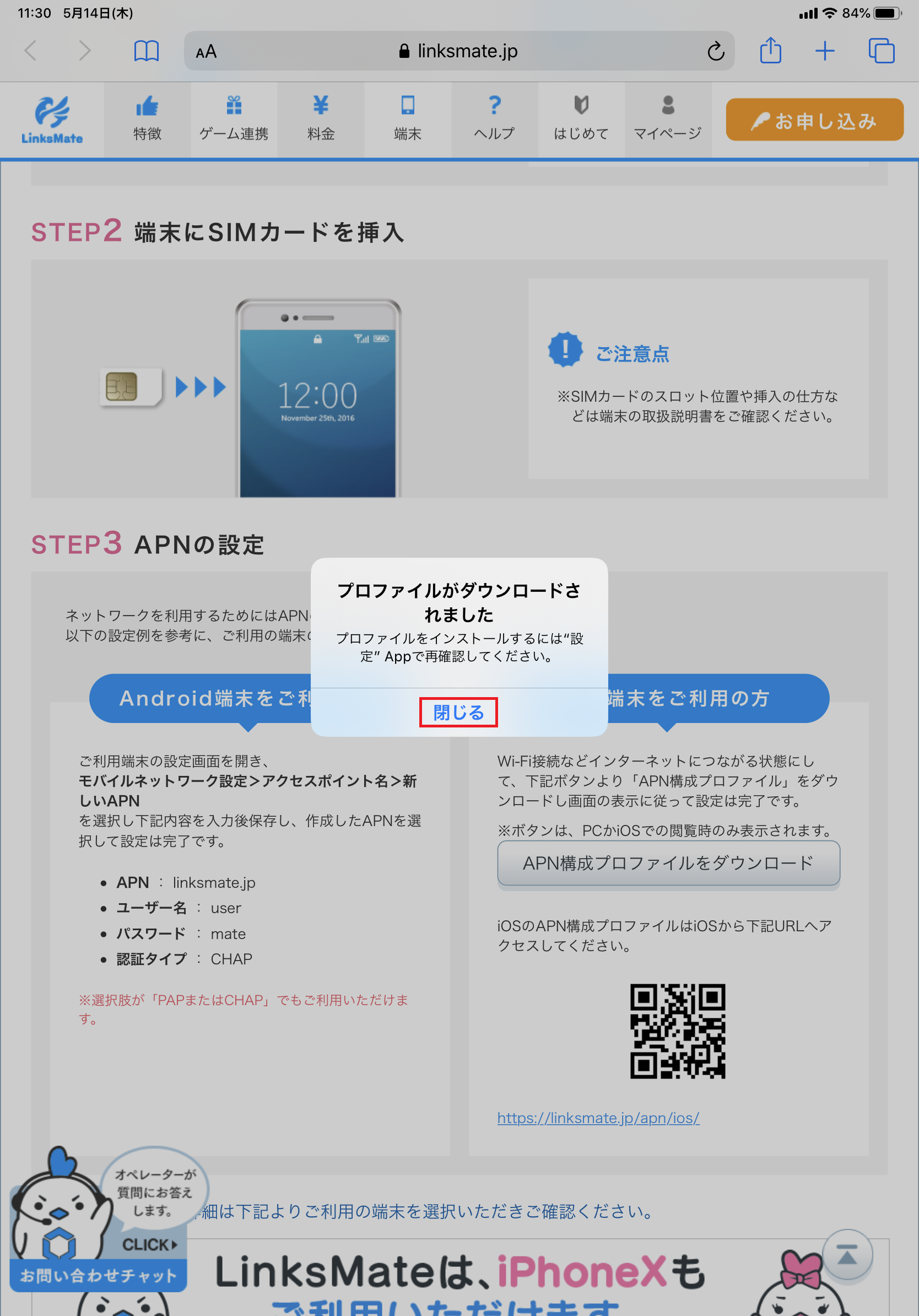Open マイページ account page
Image resolution: width=919 pixels, height=1316 pixels.
pyautogui.click(x=667, y=119)
